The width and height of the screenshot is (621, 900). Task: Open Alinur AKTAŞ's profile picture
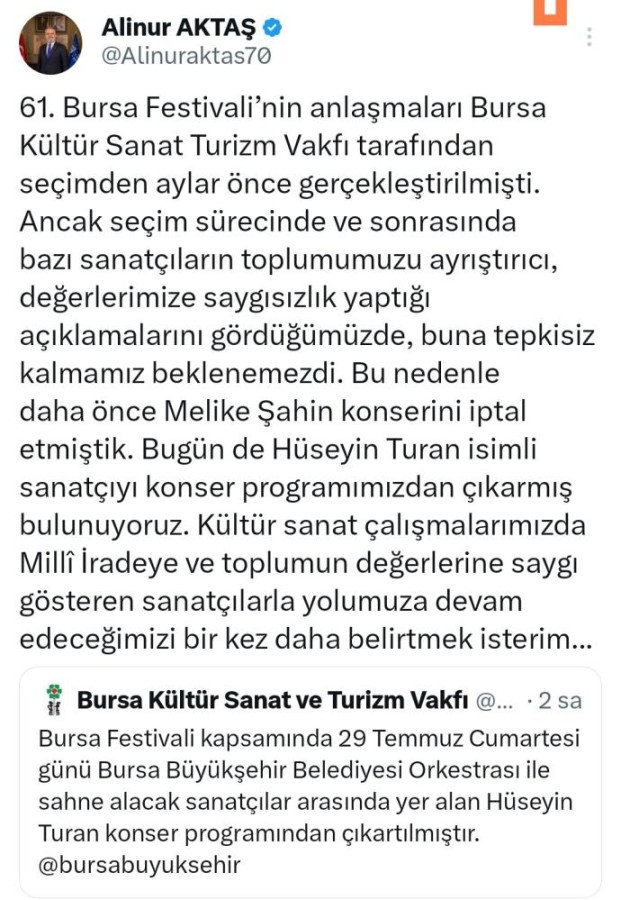[x=50, y=42]
